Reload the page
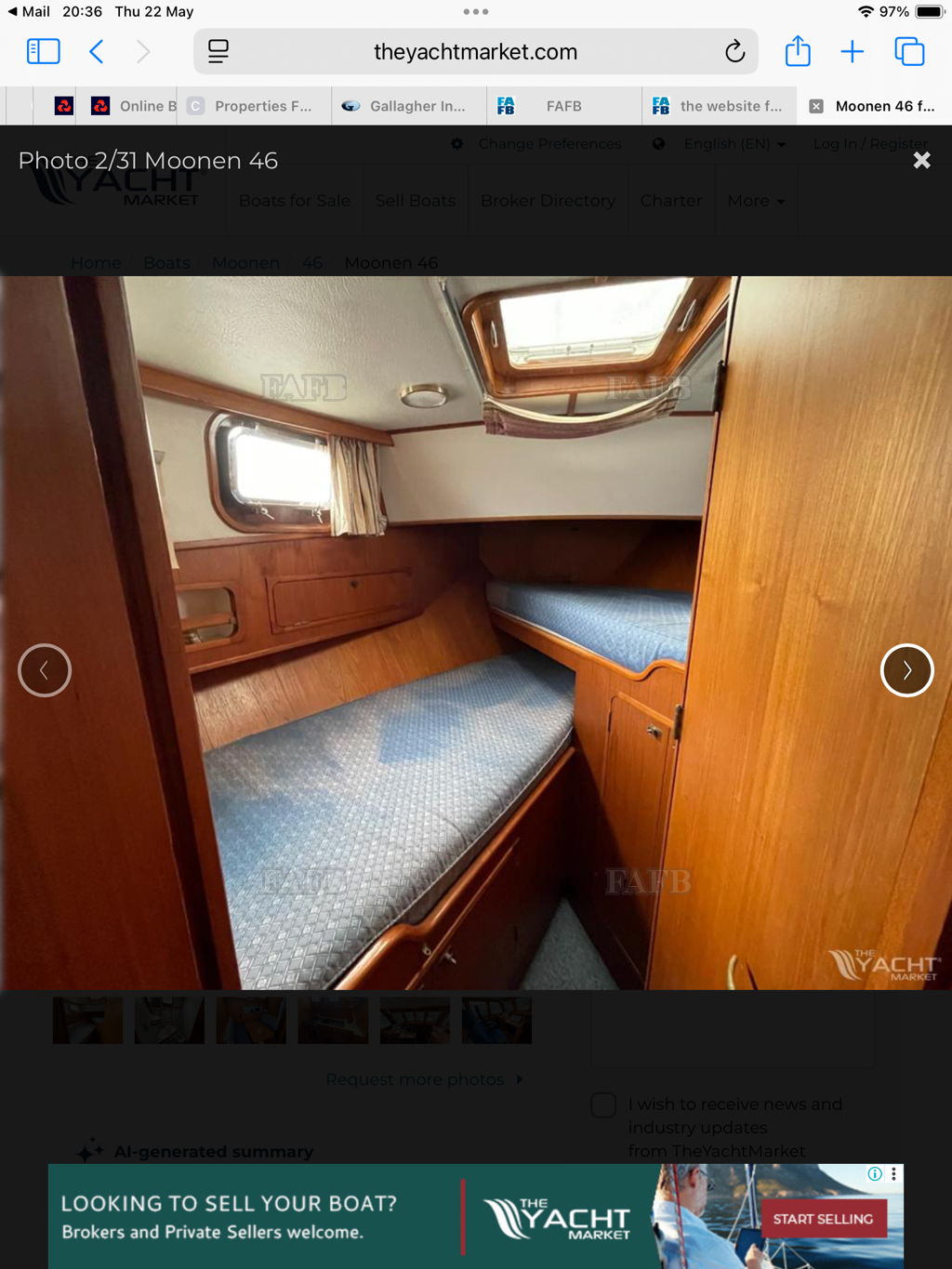The image size is (952, 1269). pyautogui.click(x=734, y=52)
